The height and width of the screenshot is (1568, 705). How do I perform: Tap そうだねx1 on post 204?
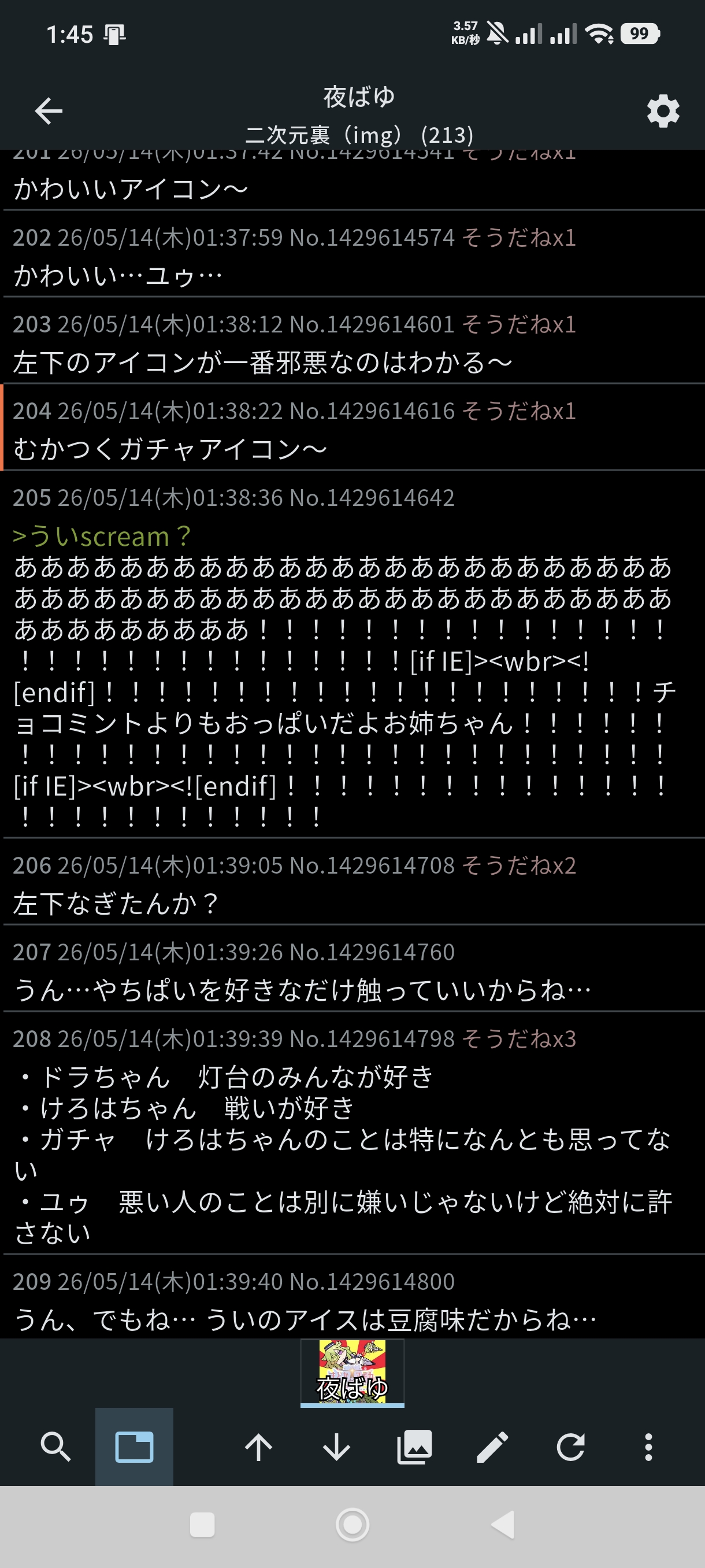[519, 411]
